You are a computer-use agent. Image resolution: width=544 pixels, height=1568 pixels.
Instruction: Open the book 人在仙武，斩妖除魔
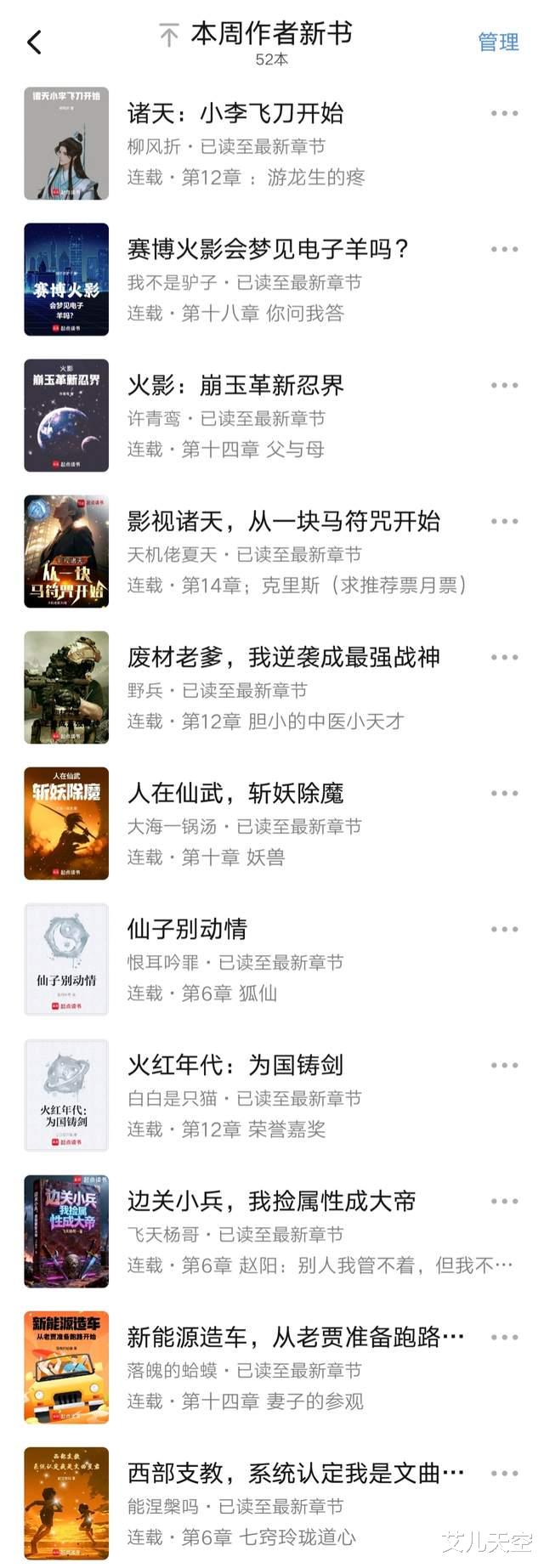point(235,794)
